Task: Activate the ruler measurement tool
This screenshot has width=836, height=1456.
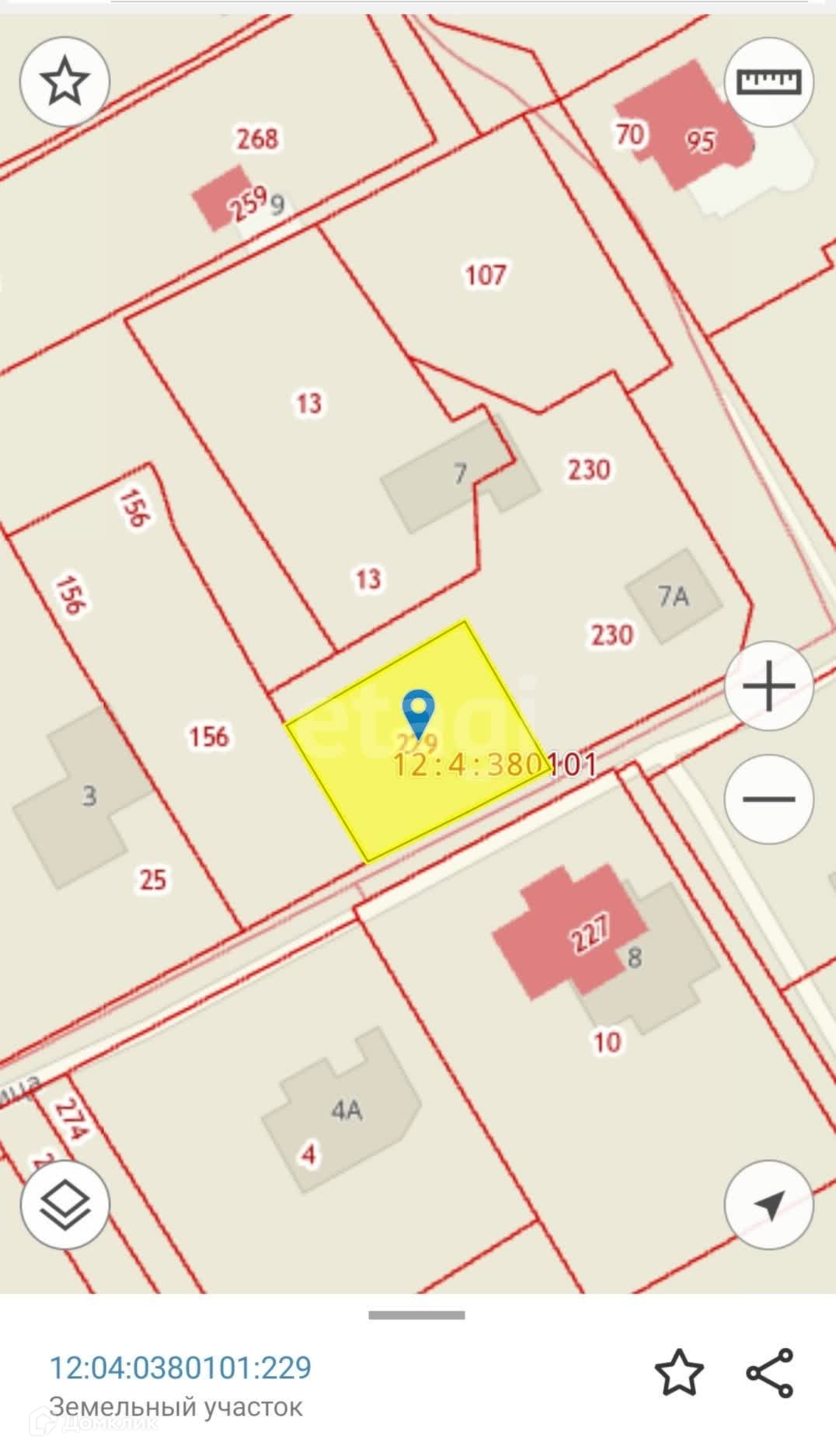Action: 769,82
